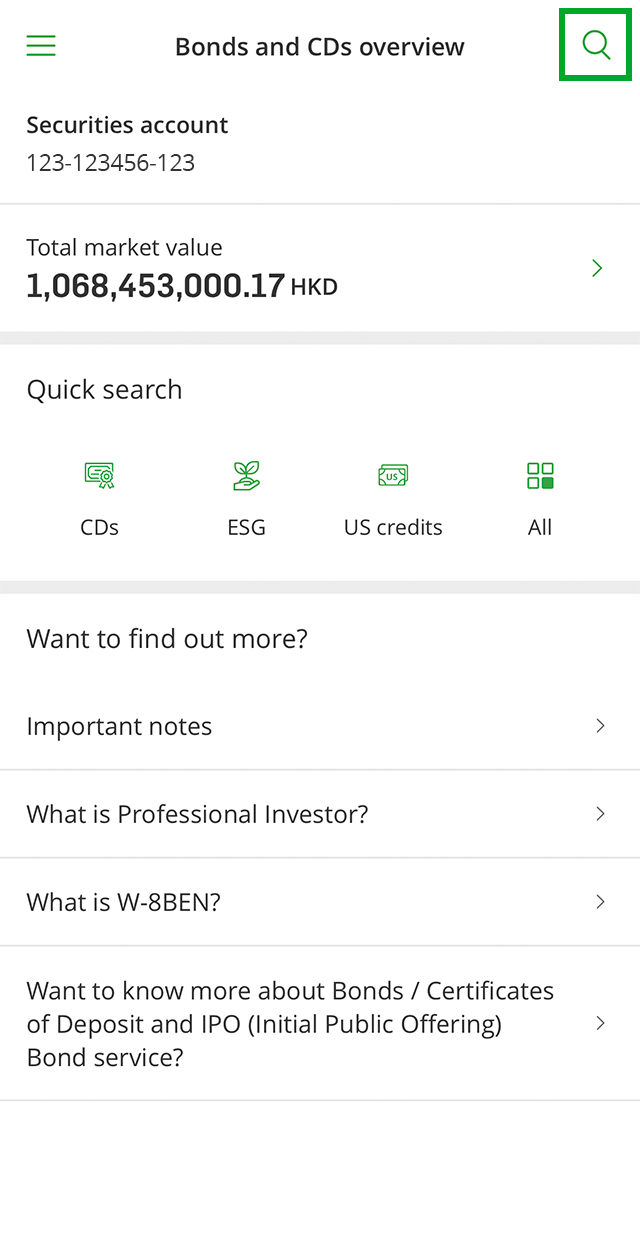This screenshot has width=640, height=1250.
Task: Tap US credits quick search
Action: (x=393, y=500)
